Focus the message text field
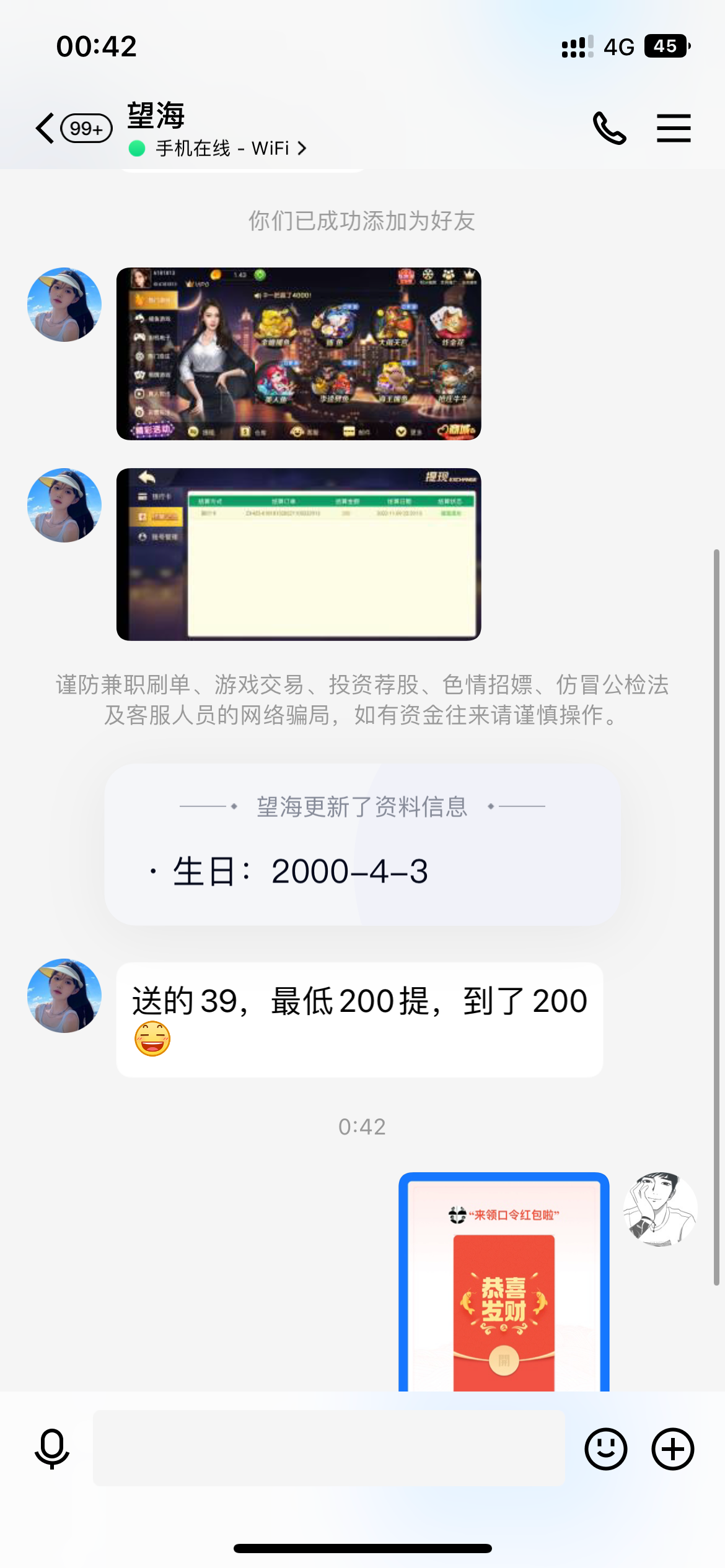Viewport: 725px width, 1568px height. coord(328,1449)
